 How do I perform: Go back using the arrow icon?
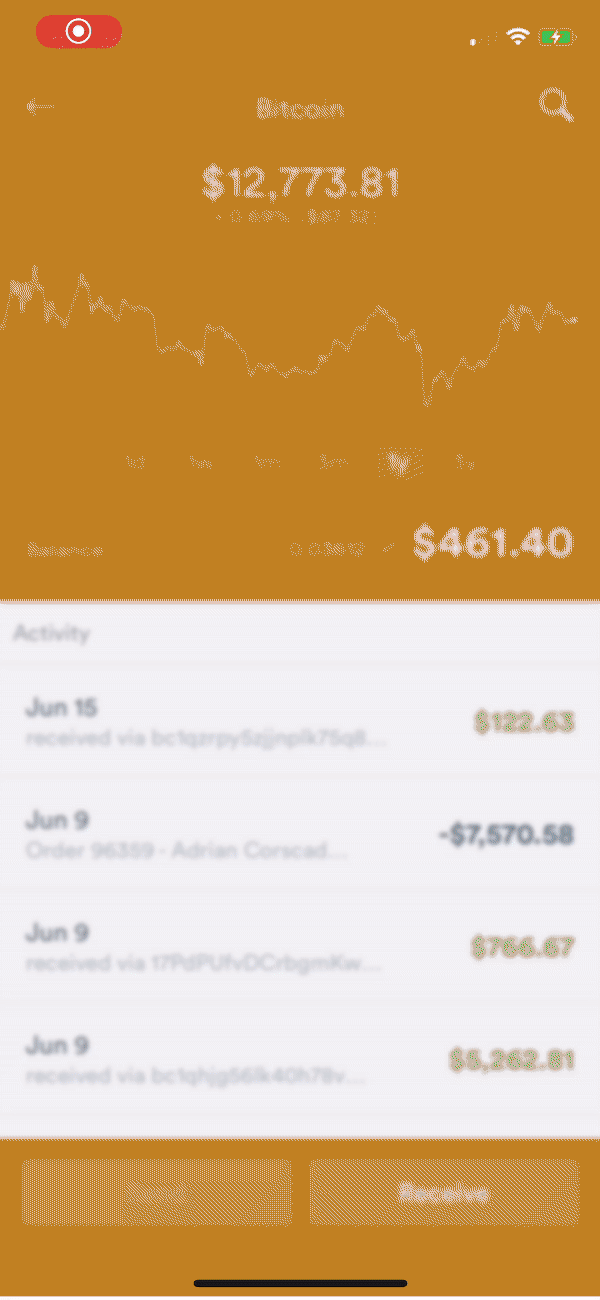41,106
